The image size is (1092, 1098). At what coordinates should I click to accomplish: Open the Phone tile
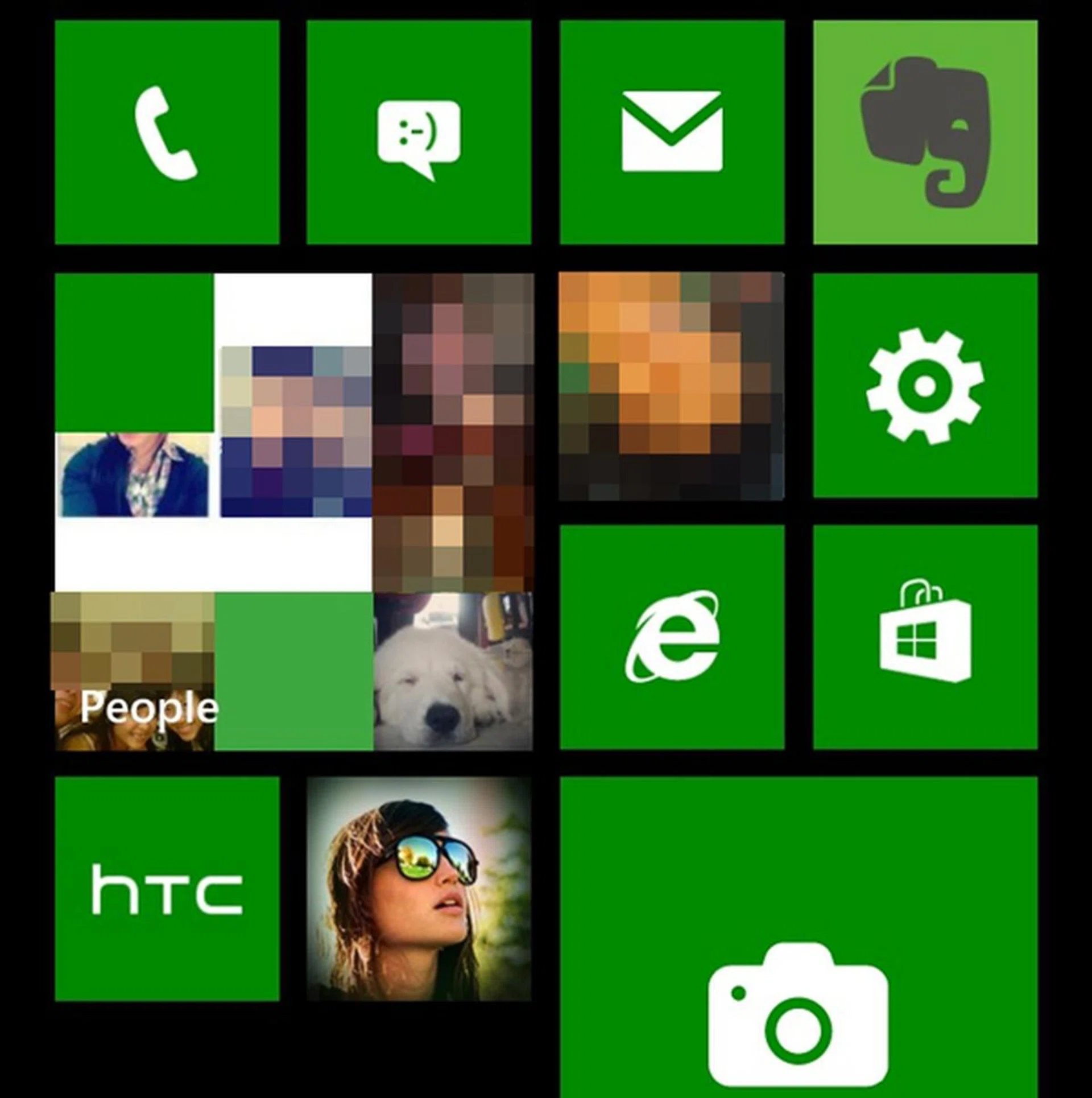(167, 133)
